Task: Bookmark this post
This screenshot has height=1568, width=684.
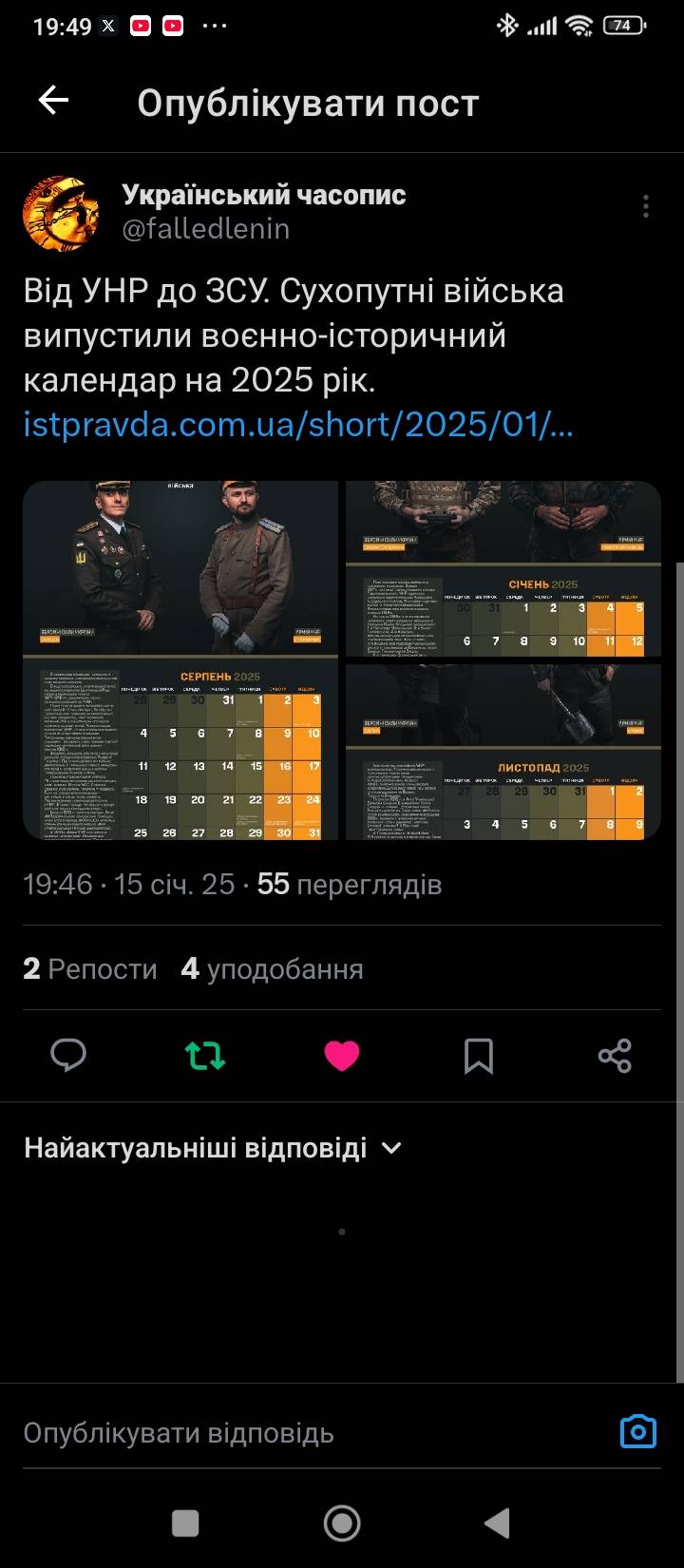Action: 478,1056
